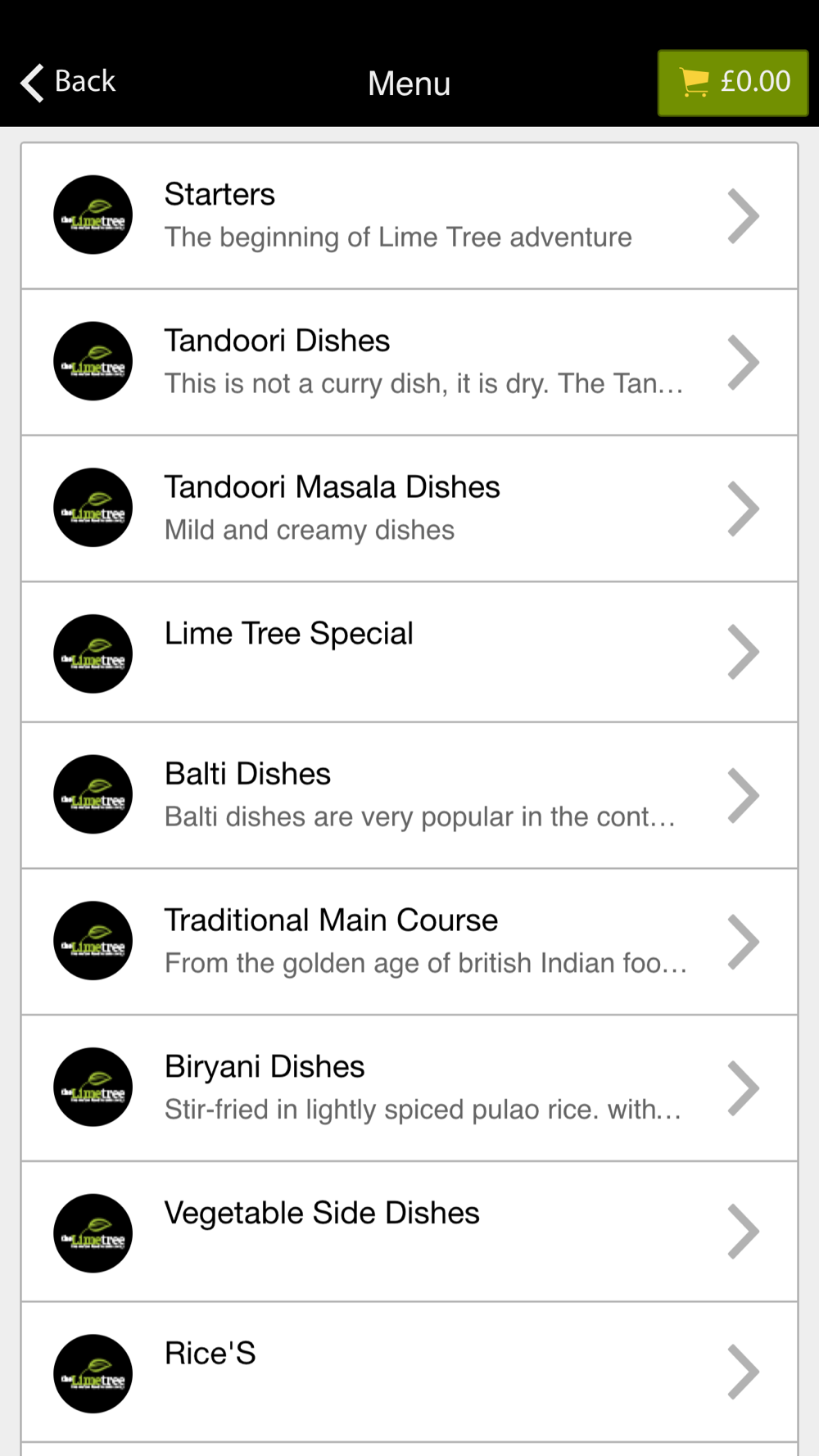
Task: Show the Traditional Main Course items
Action: click(409, 942)
